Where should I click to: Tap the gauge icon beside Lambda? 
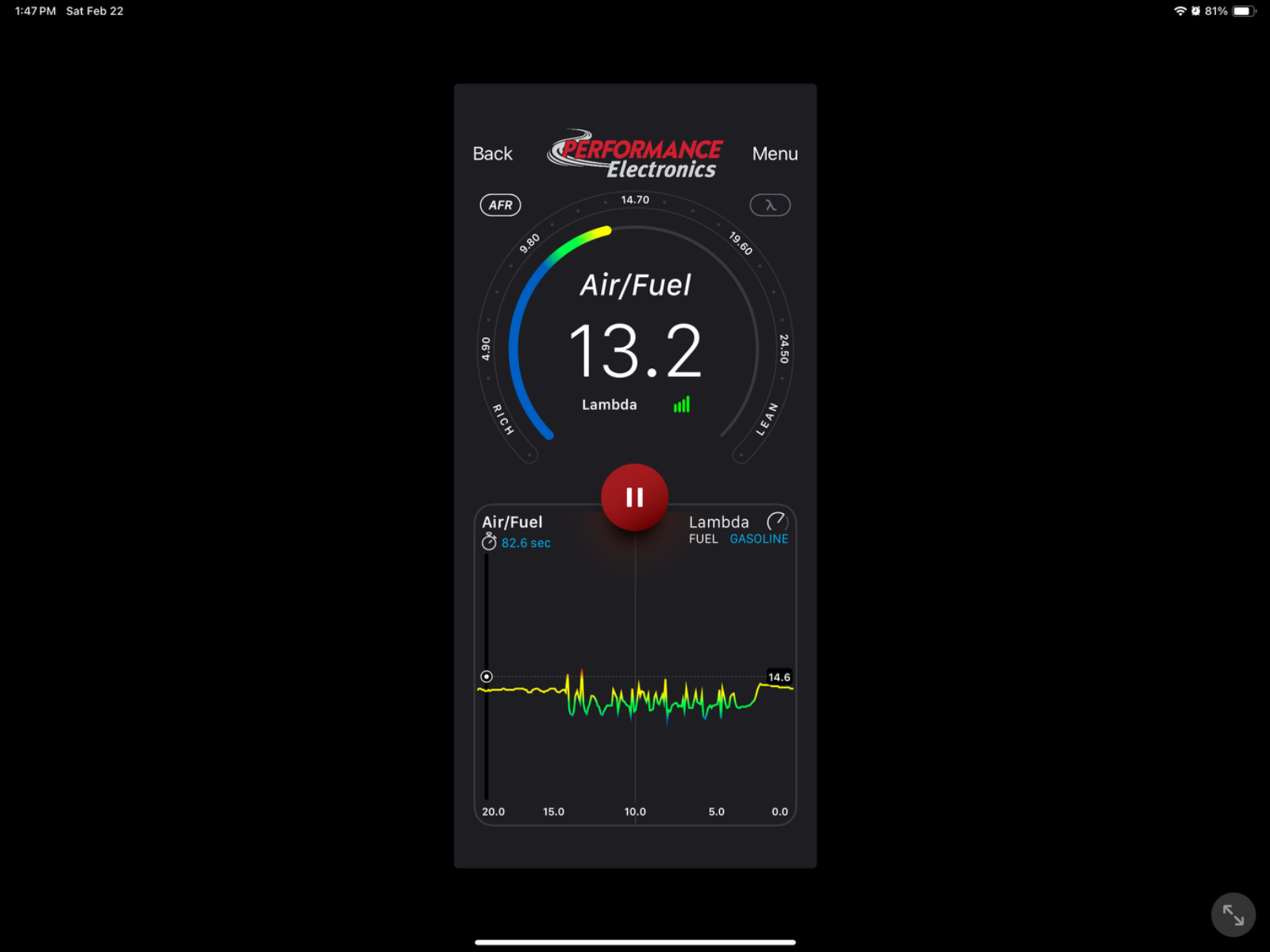[776, 521]
